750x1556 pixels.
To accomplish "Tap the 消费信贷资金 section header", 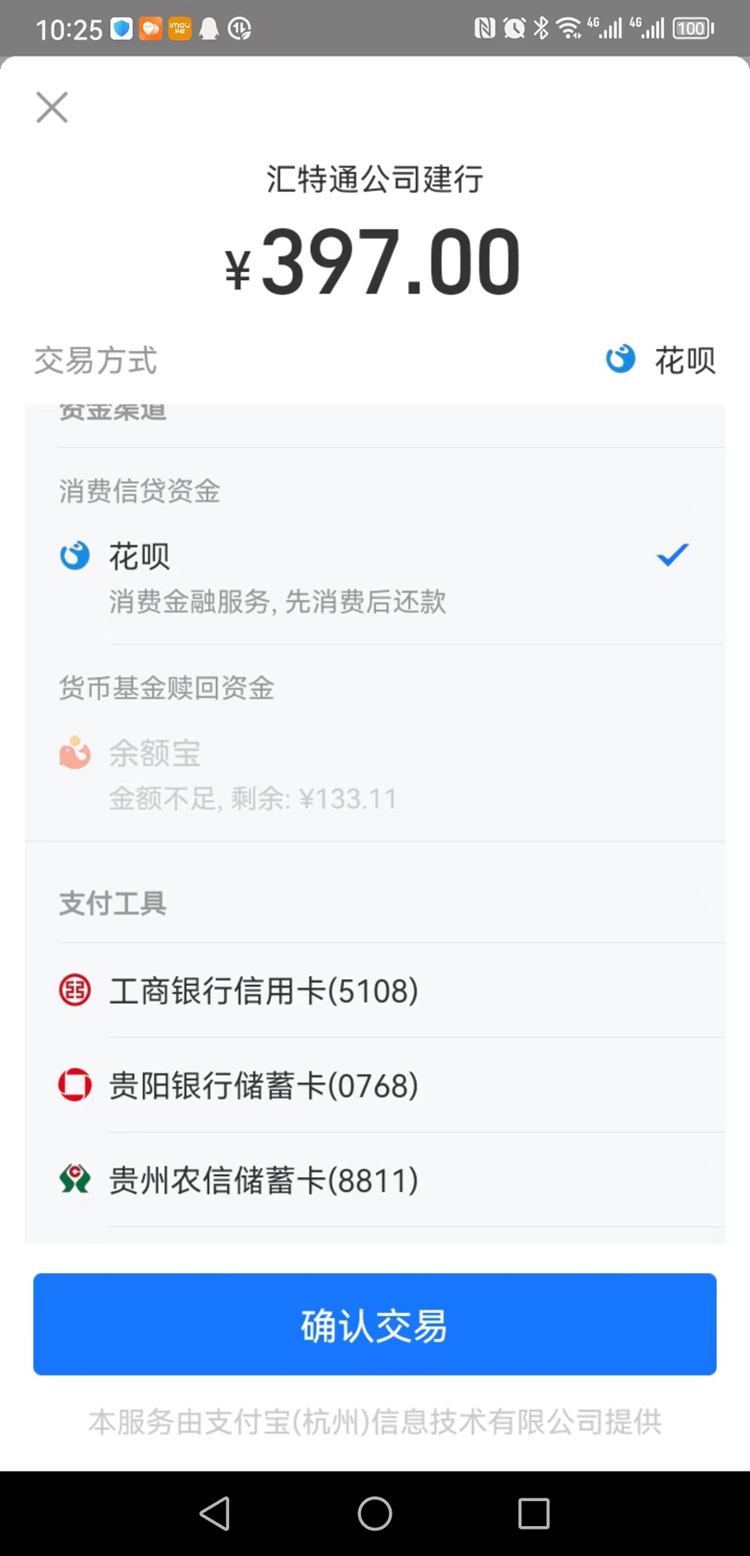I will tap(139, 491).
